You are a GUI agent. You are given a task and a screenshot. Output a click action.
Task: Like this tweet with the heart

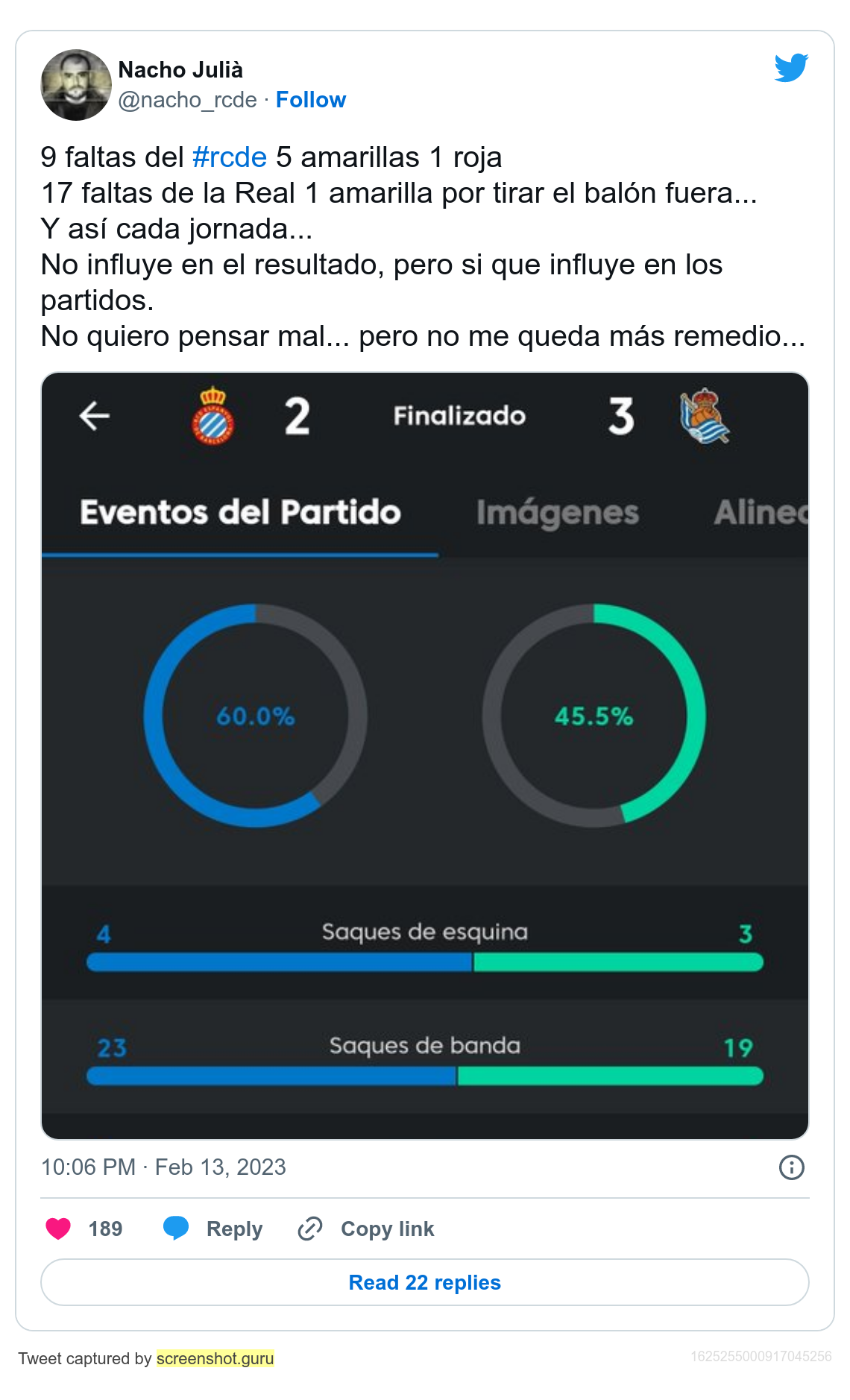(59, 1229)
